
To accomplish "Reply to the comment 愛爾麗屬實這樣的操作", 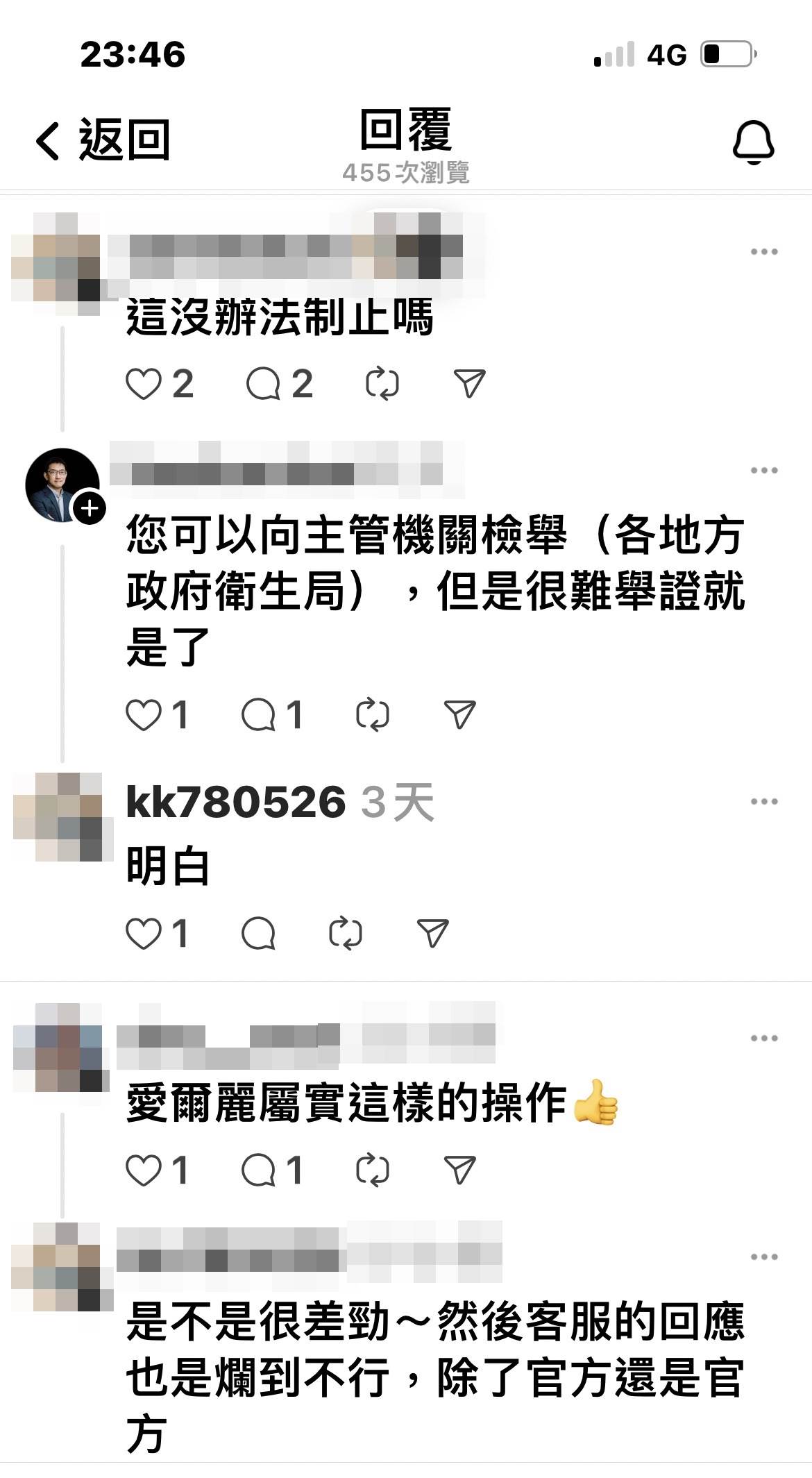I will coord(258,1170).
